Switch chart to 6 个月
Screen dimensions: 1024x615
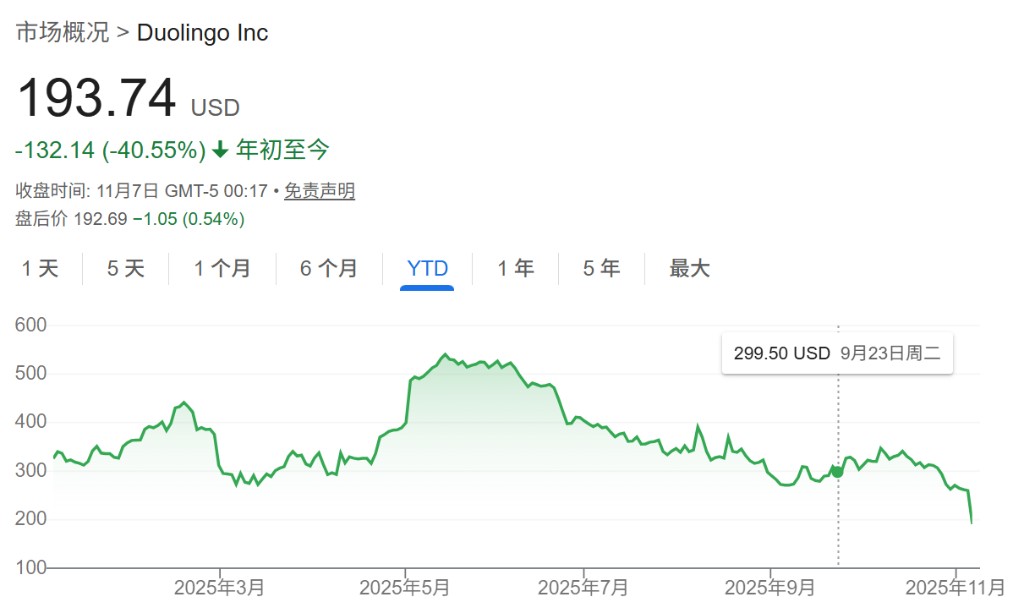pyautogui.click(x=329, y=268)
